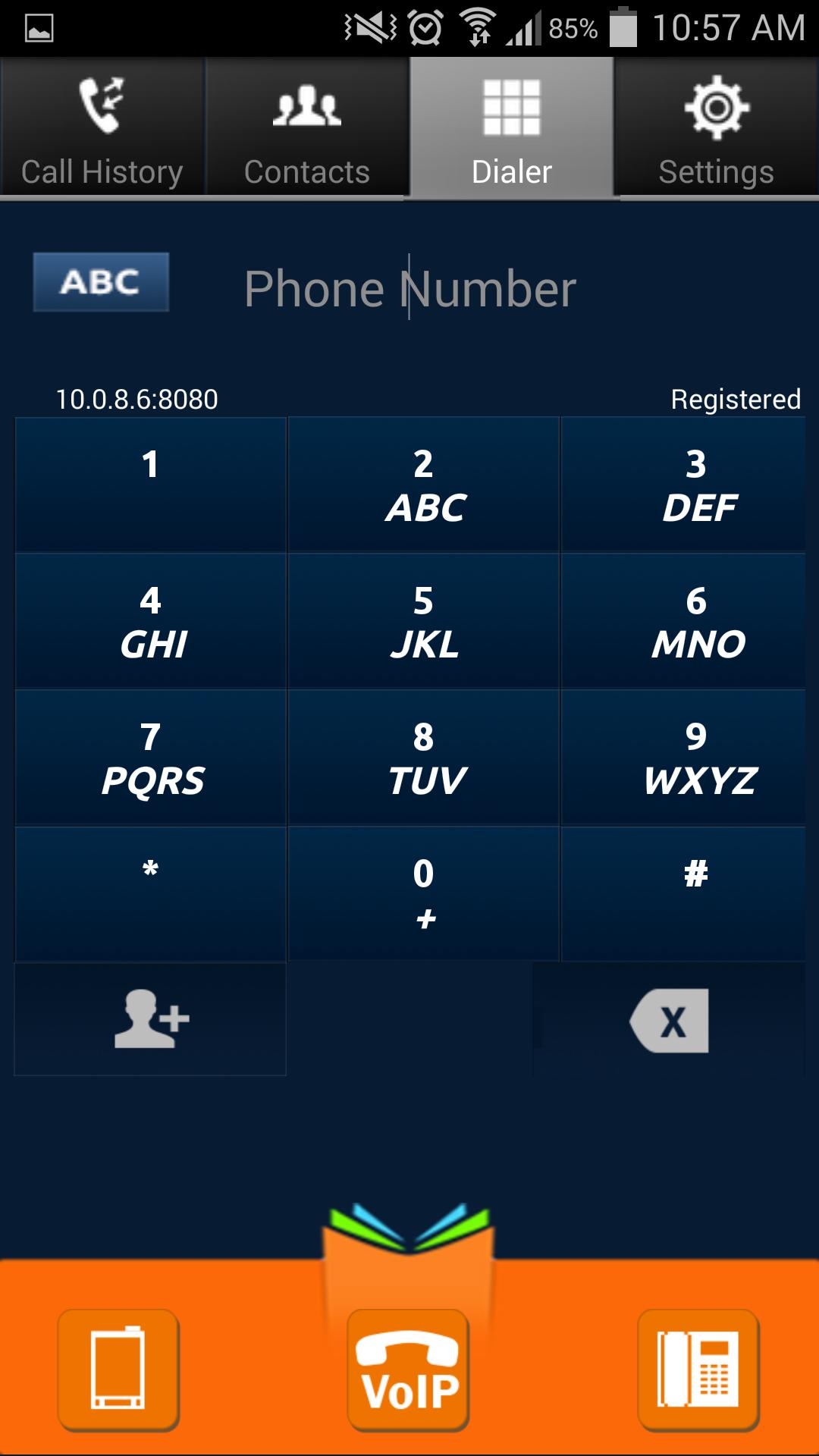Enter digit 3 DEF

coord(682,485)
